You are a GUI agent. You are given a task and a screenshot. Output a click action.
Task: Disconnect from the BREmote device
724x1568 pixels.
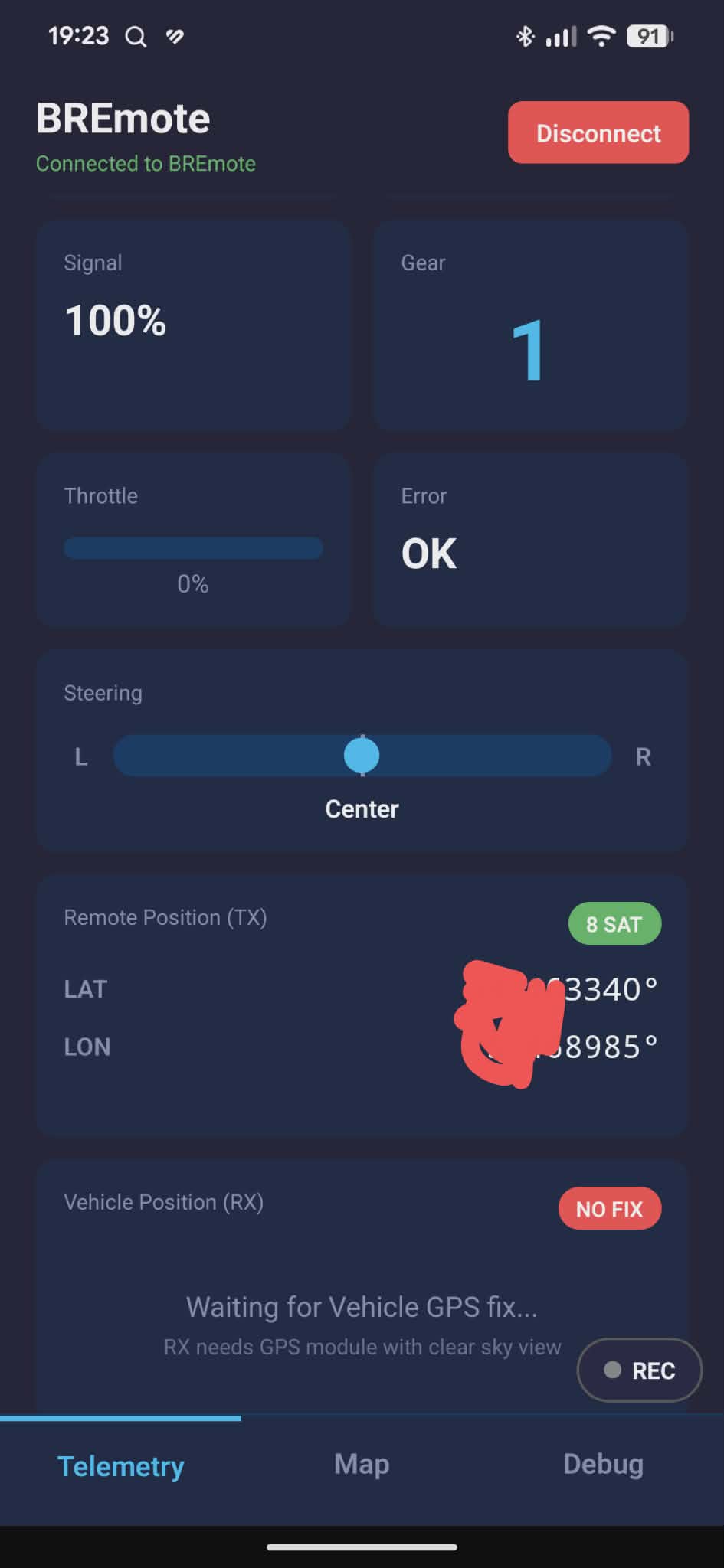(x=598, y=132)
